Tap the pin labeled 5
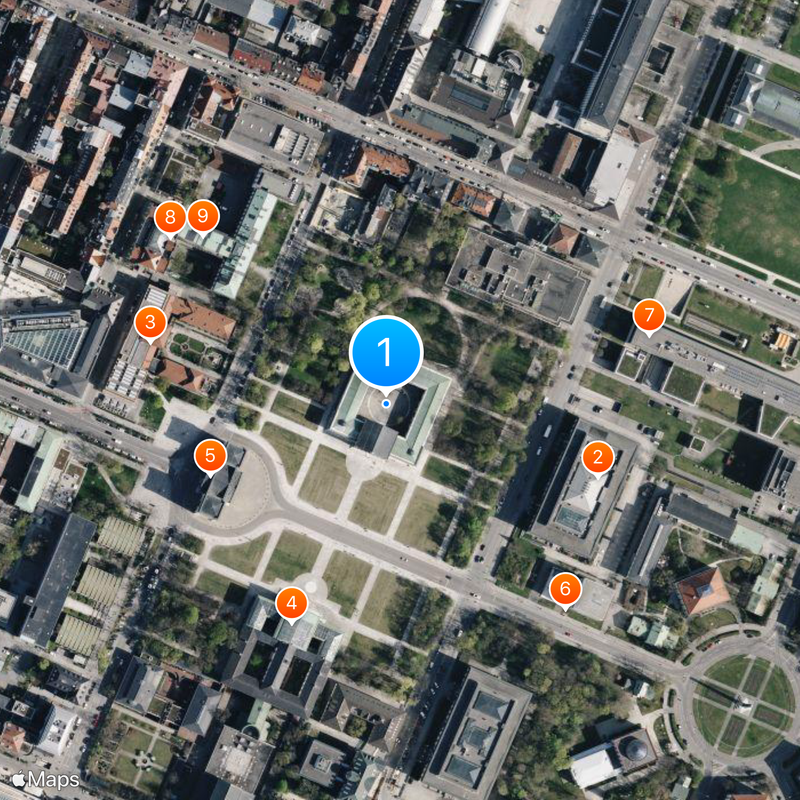This screenshot has width=800, height=800. pos(210,456)
